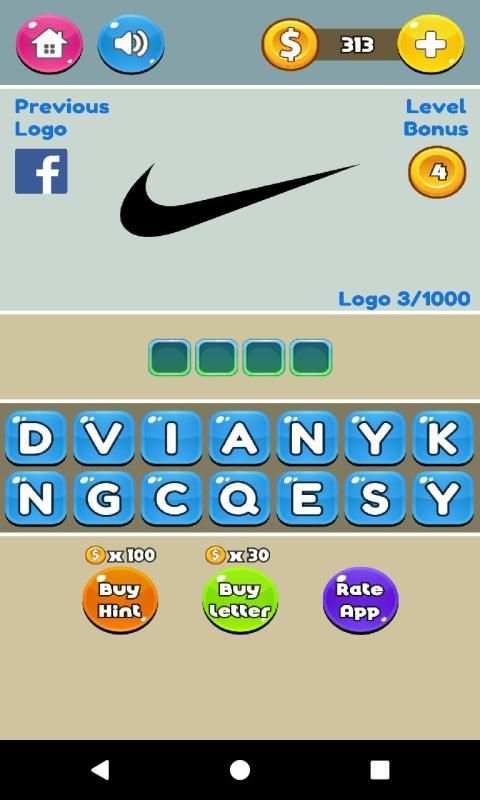Tap the letter K tile
The height and width of the screenshot is (800, 480).
tap(443, 438)
